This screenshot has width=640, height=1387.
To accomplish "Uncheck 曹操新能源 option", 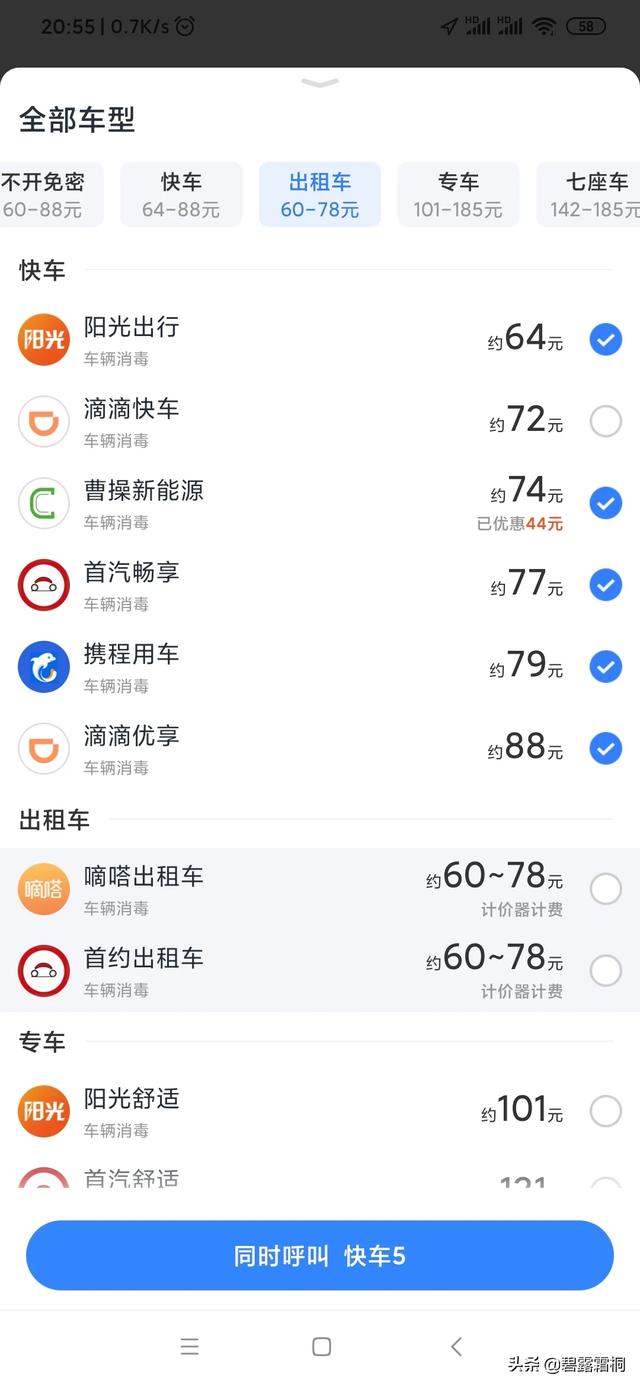I will tap(605, 503).
